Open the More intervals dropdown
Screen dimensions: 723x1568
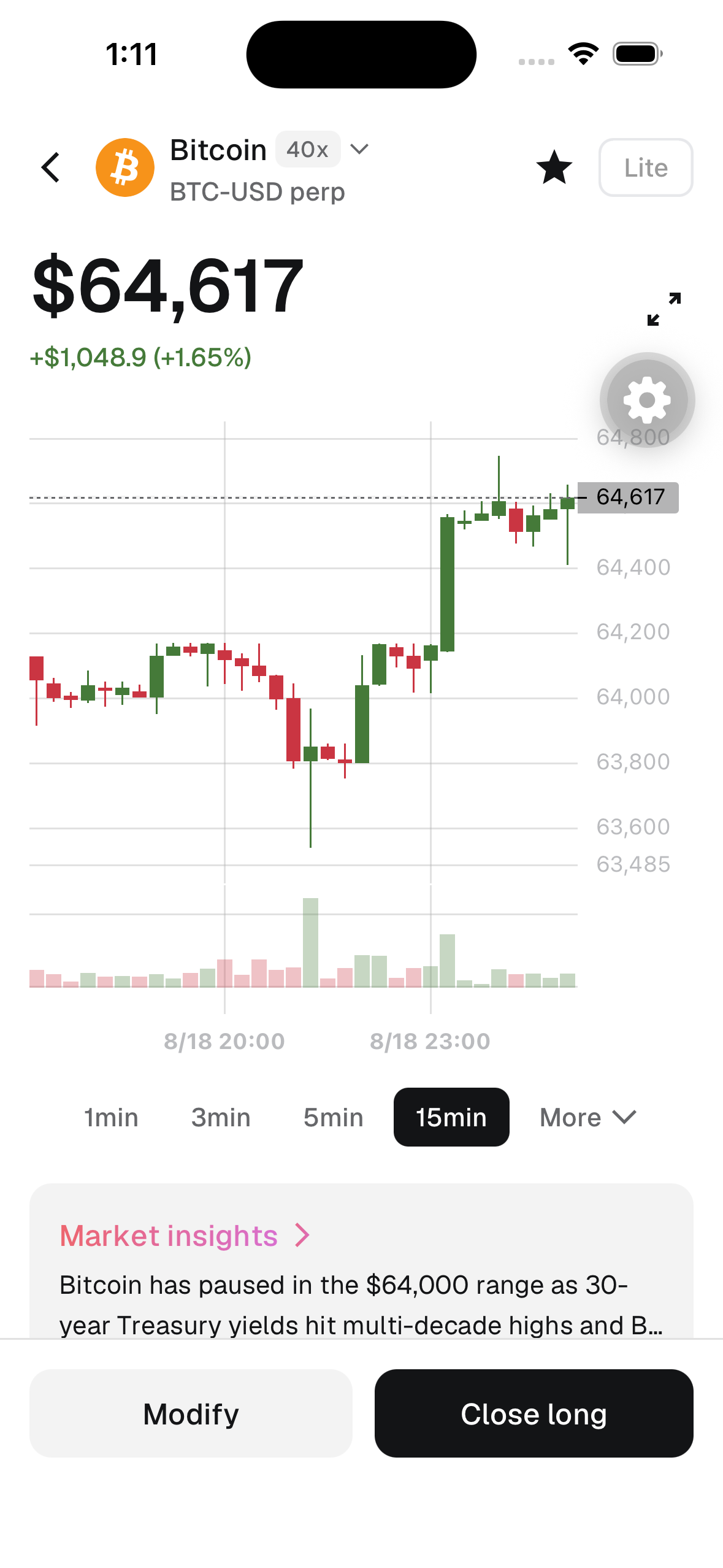(588, 1117)
